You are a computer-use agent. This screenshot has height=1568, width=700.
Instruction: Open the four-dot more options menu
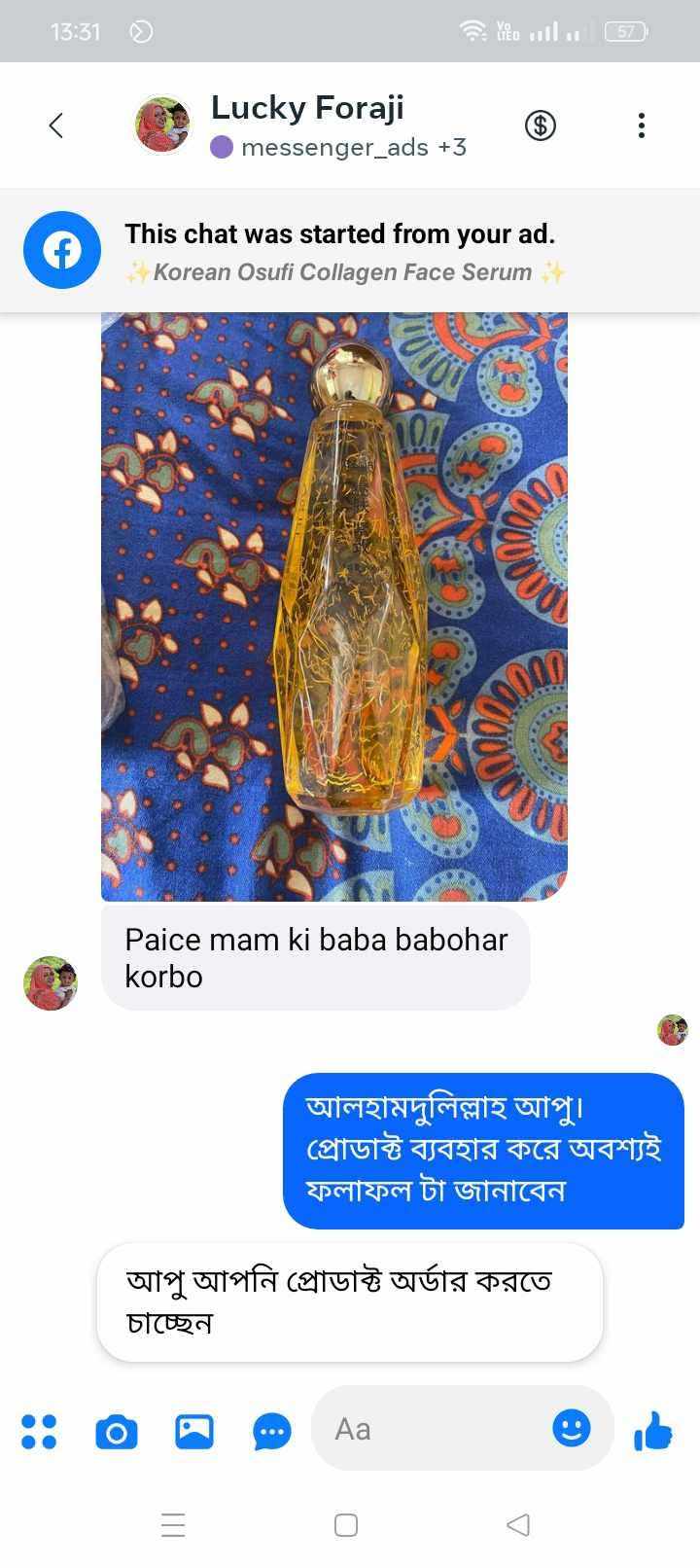pyautogui.click(x=39, y=1431)
